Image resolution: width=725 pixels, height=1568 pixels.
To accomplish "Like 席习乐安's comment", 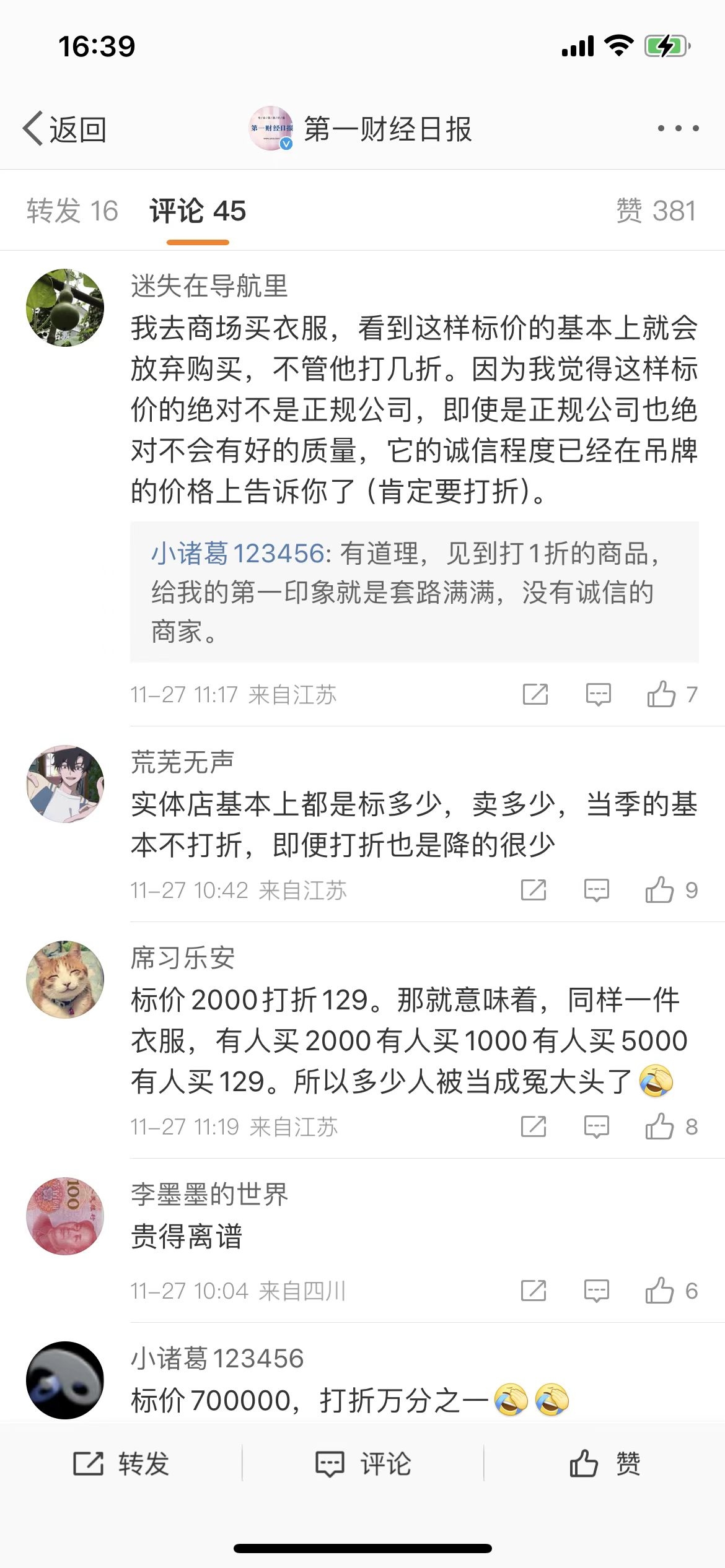I will (660, 1126).
